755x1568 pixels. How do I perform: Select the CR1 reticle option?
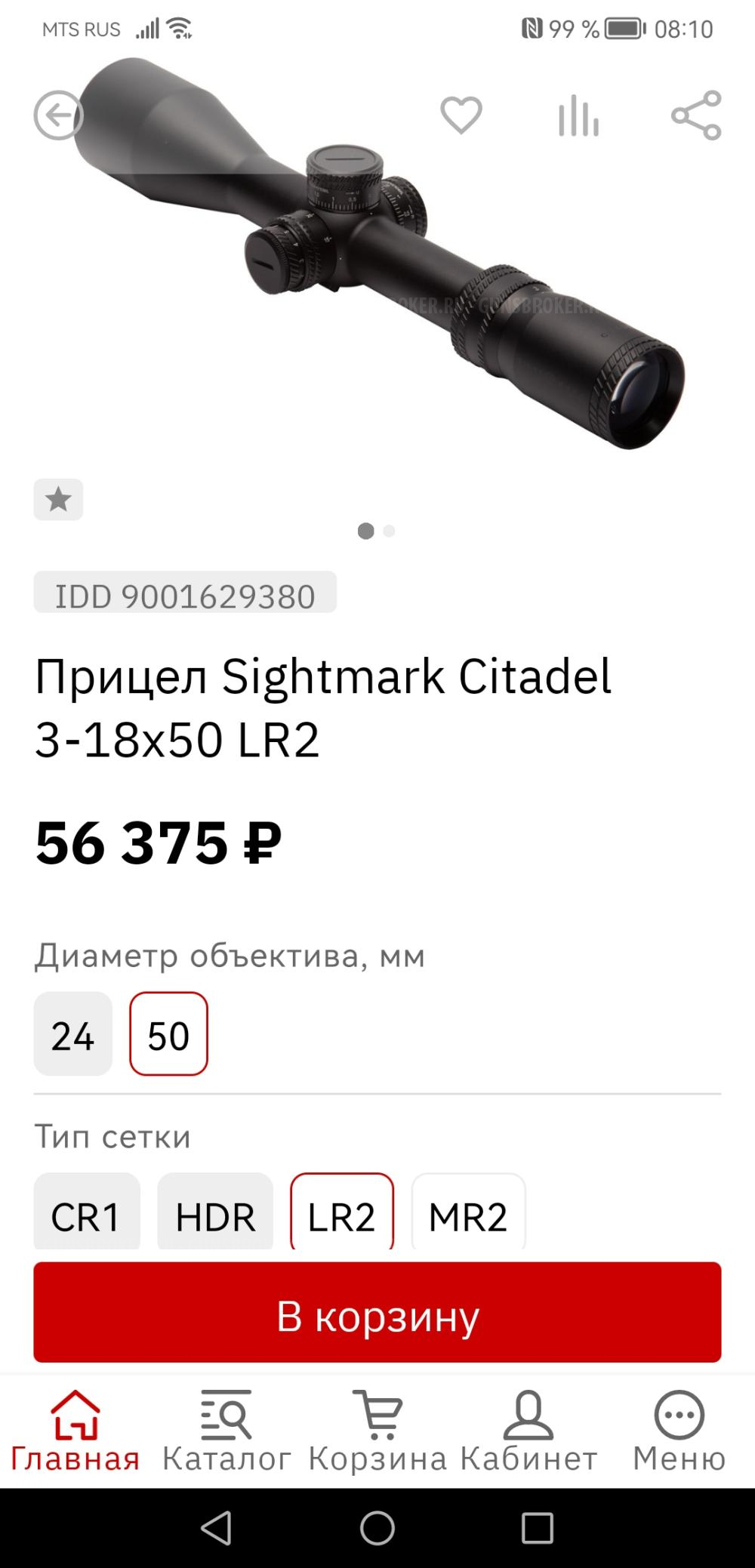click(87, 1213)
